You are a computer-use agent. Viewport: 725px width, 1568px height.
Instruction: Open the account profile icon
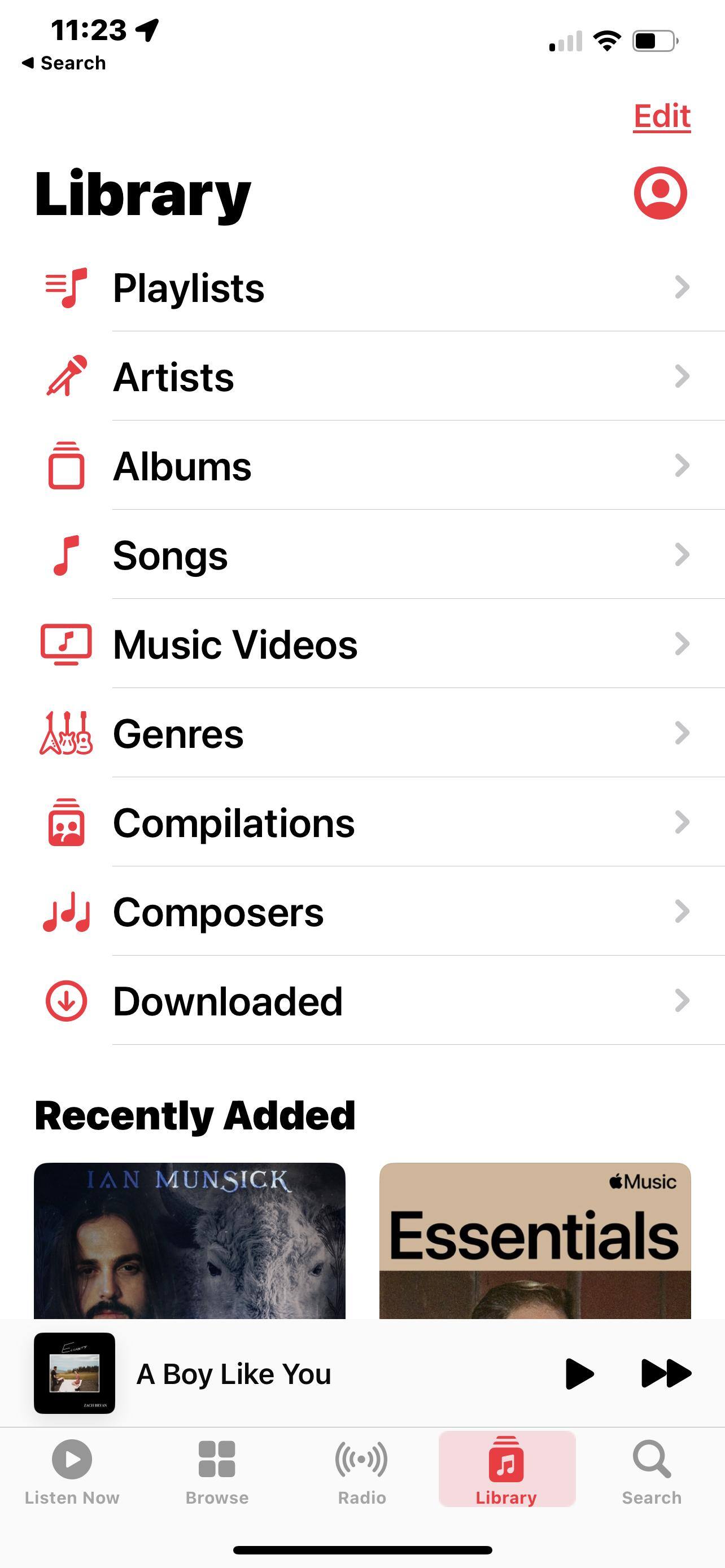pos(660,193)
